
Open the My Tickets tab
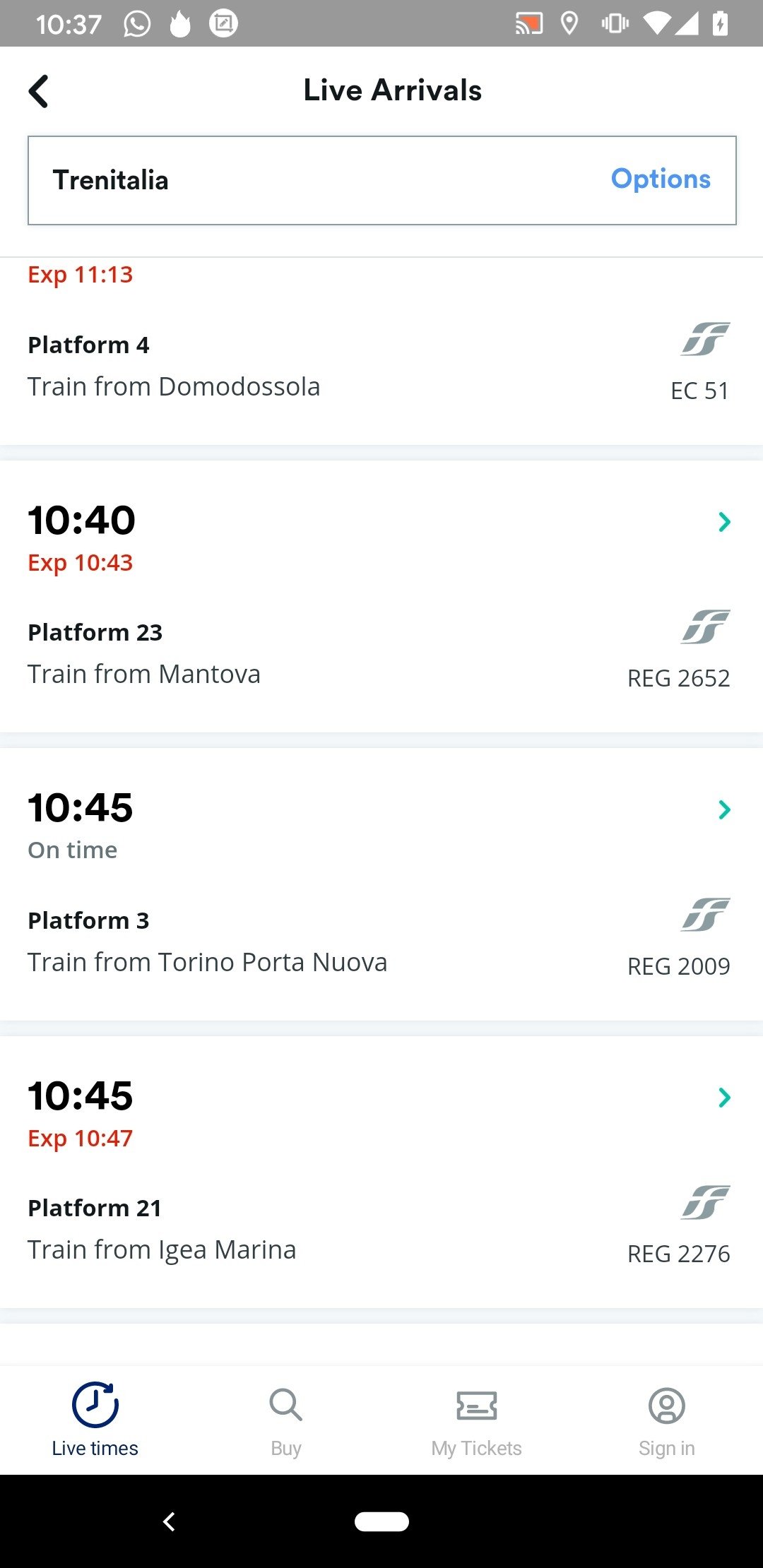[477, 1420]
